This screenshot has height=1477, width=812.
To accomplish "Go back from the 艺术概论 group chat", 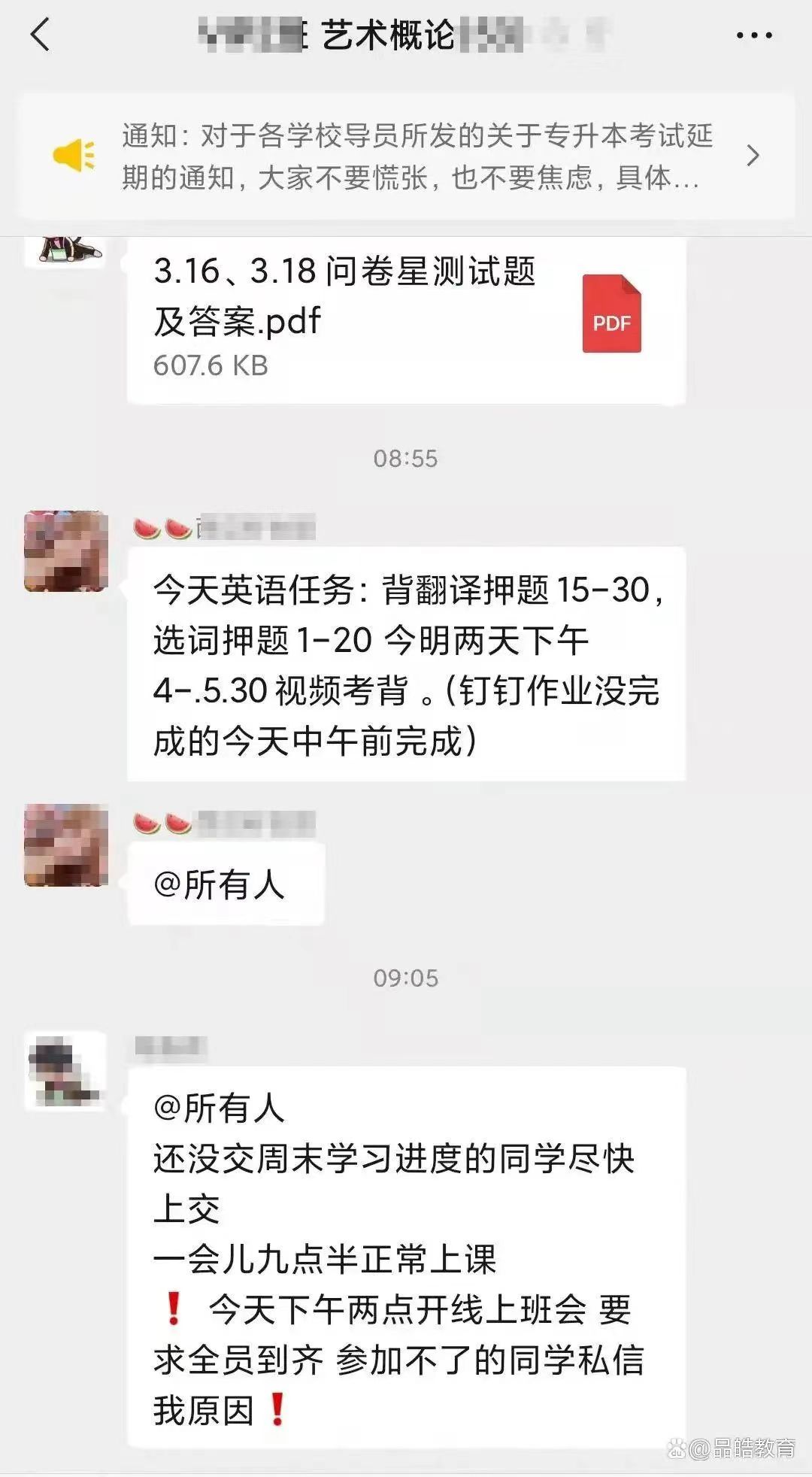I will [41, 35].
